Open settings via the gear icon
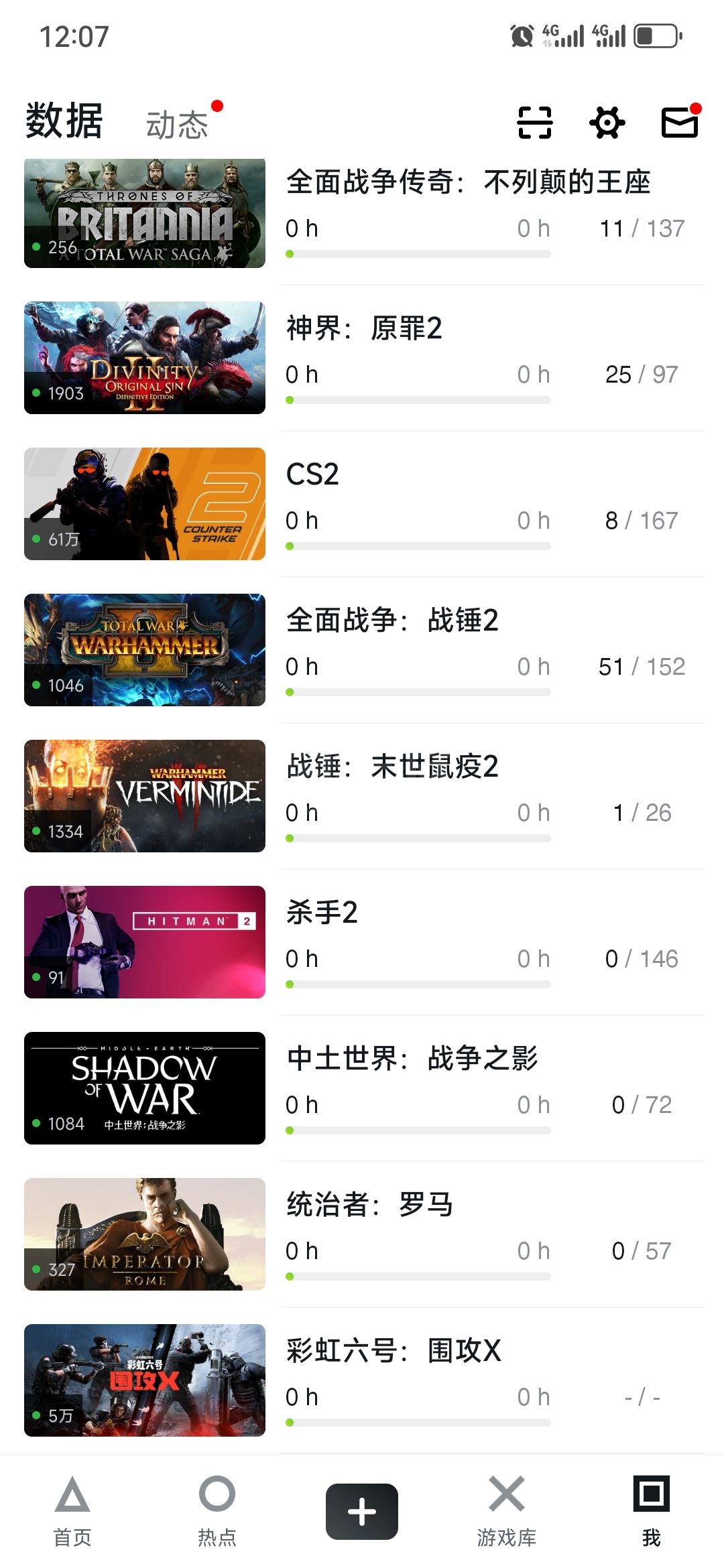The image size is (724, 1568). [x=607, y=123]
